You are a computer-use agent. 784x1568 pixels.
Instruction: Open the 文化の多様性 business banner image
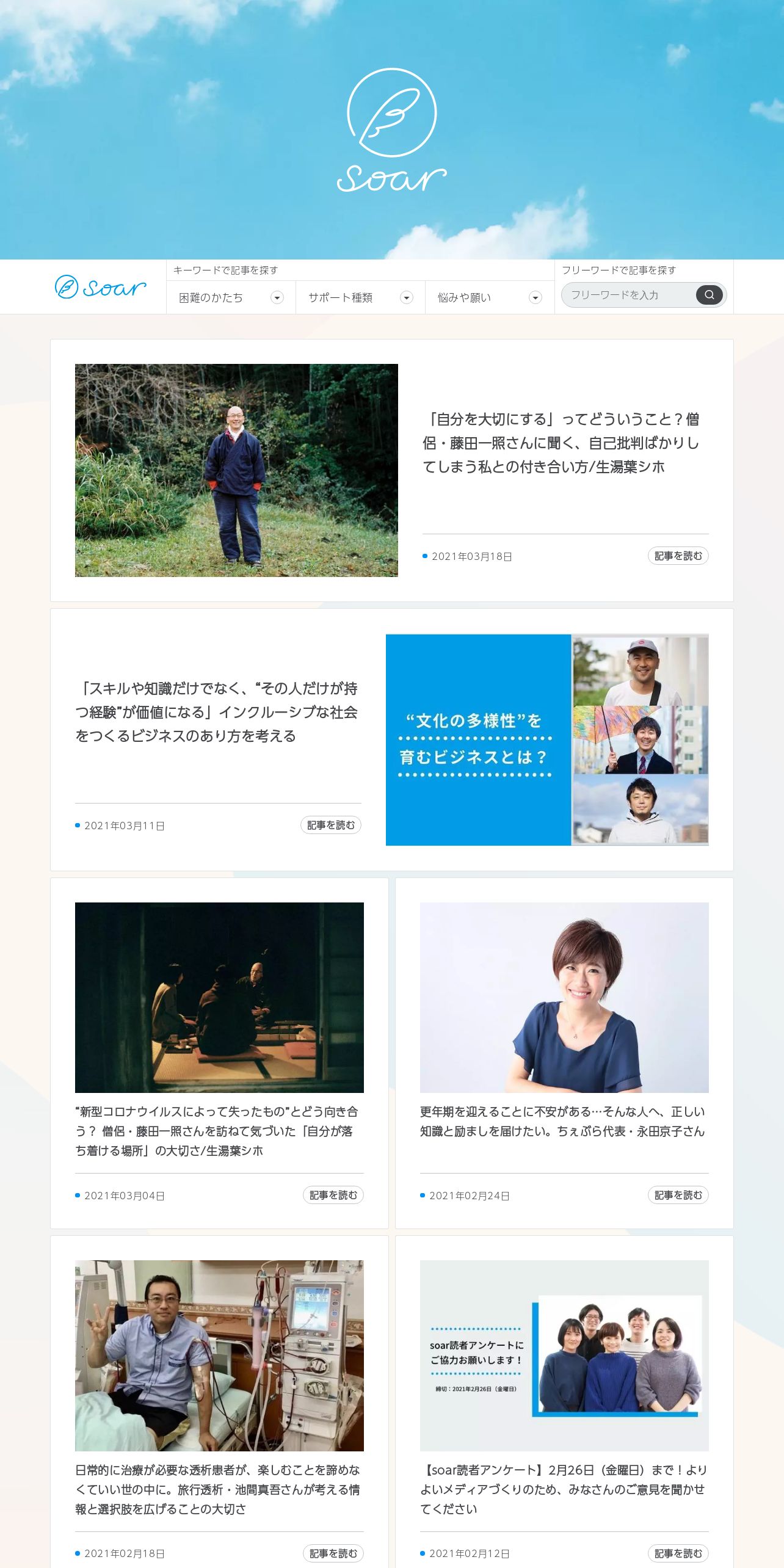point(546,739)
